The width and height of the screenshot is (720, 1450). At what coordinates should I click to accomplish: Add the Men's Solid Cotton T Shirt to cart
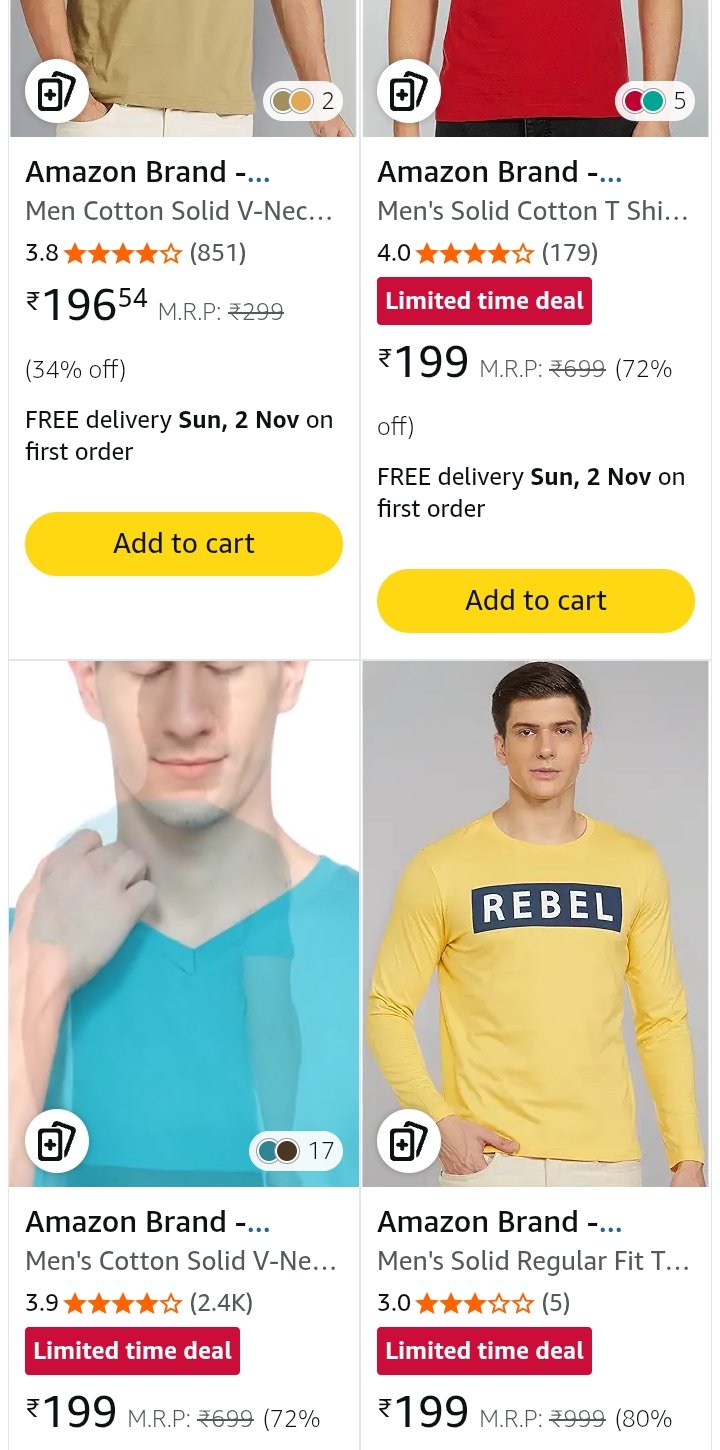[536, 601]
